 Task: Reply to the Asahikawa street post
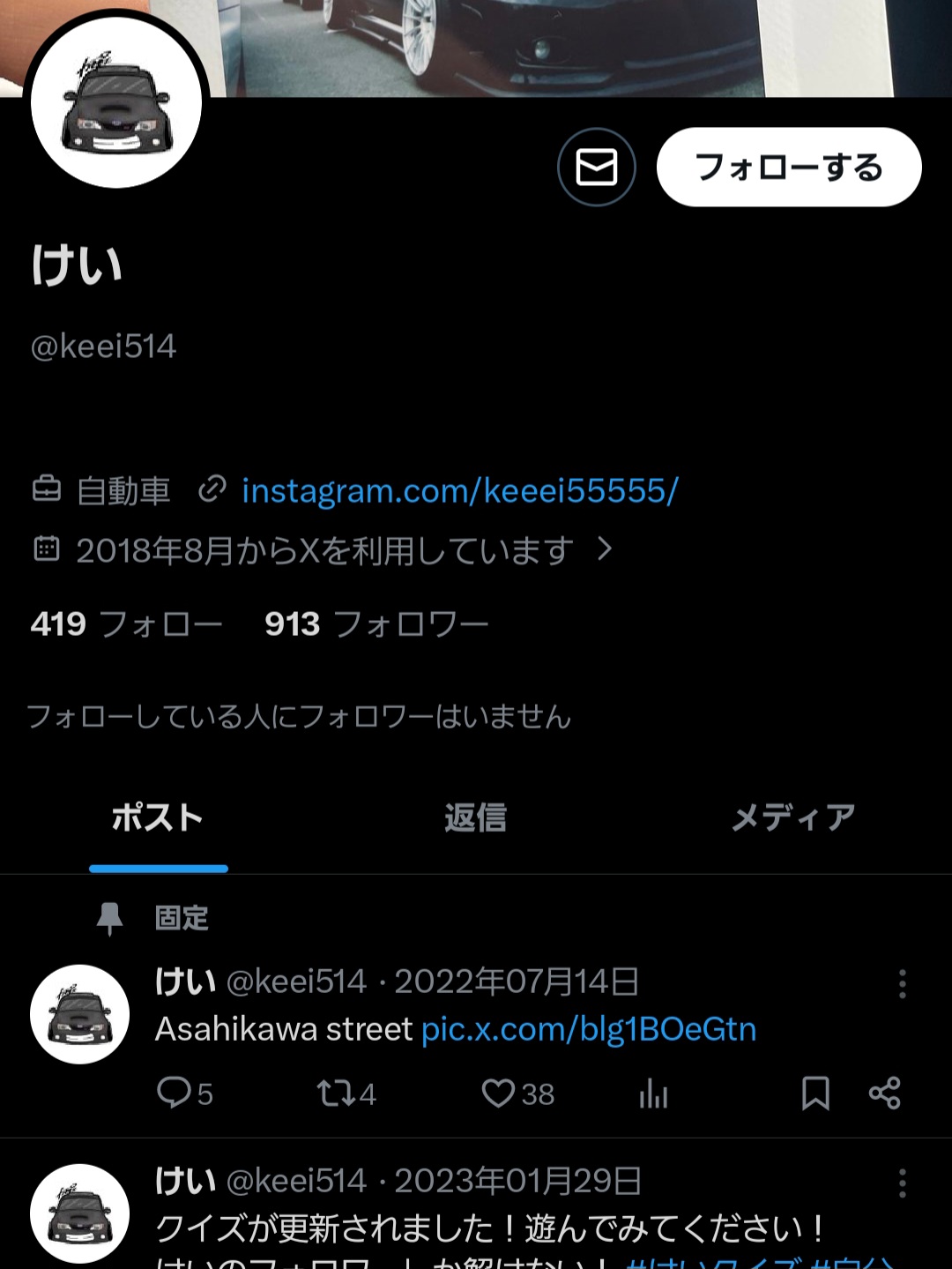pyautogui.click(x=174, y=1094)
